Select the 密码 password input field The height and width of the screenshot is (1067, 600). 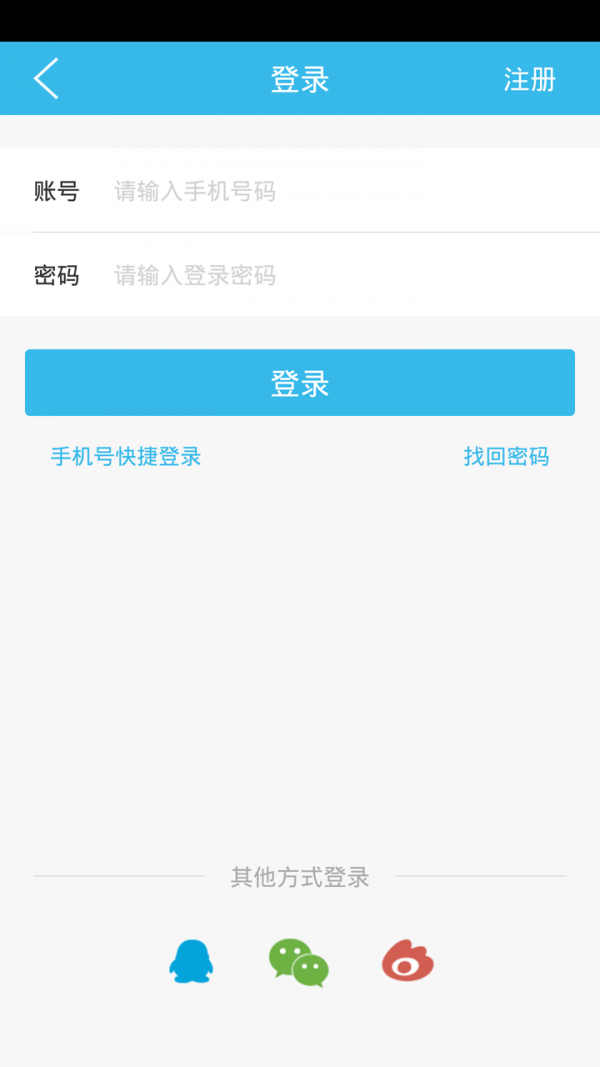point(330,275)
